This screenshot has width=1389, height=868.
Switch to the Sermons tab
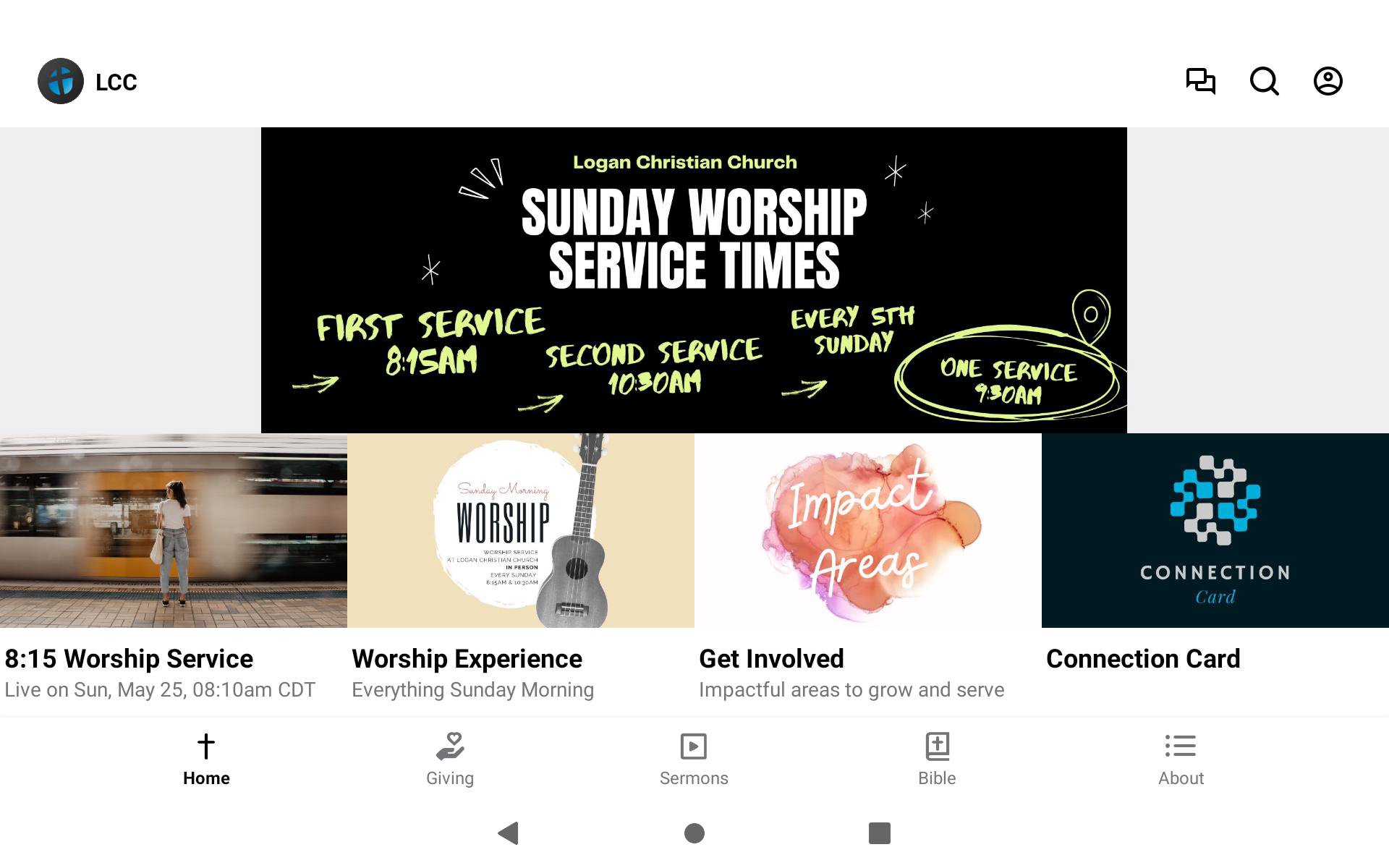(x=694, y=759)
